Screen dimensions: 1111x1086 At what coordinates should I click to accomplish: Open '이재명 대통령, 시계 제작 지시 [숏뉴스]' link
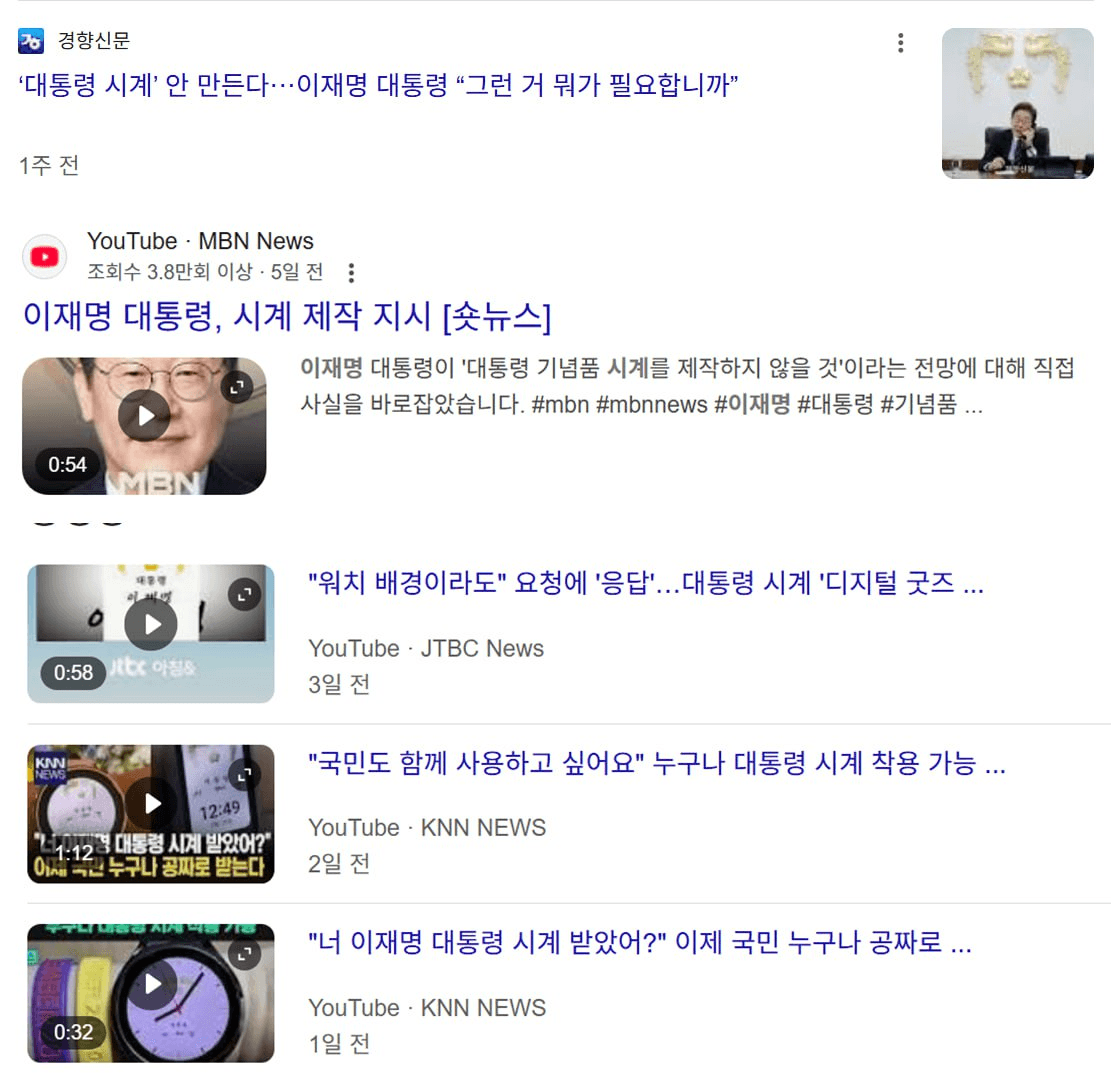click(286, 317)
